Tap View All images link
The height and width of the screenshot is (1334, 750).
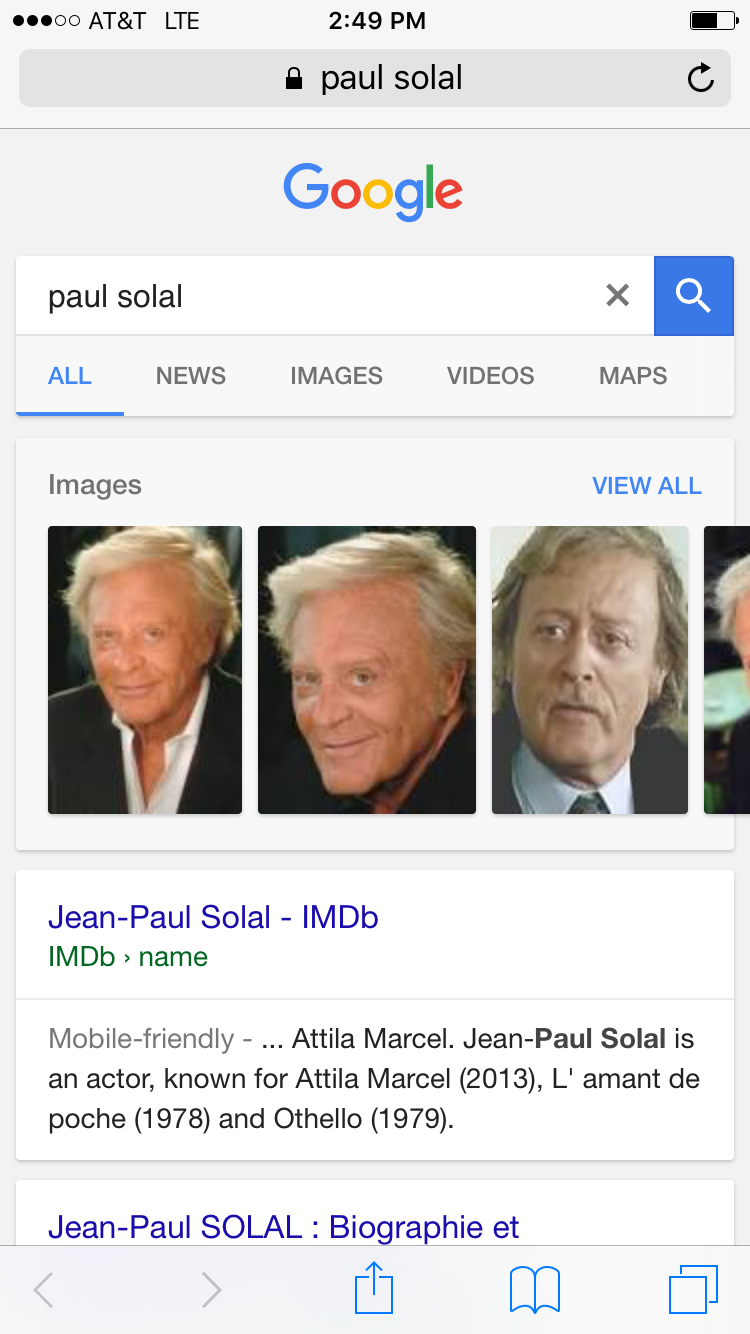coord(647,486)
